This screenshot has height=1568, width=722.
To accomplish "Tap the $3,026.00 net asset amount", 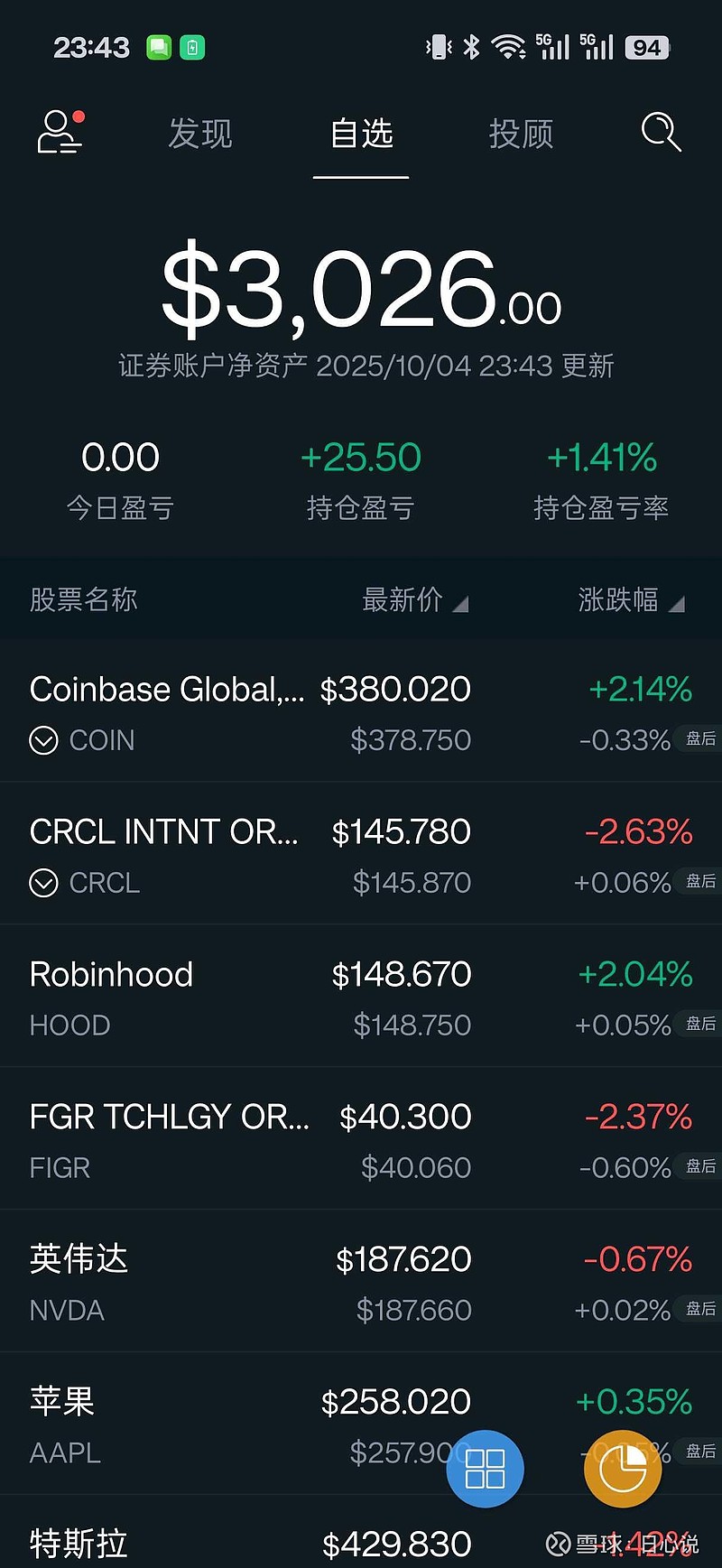I will point(360,291).
